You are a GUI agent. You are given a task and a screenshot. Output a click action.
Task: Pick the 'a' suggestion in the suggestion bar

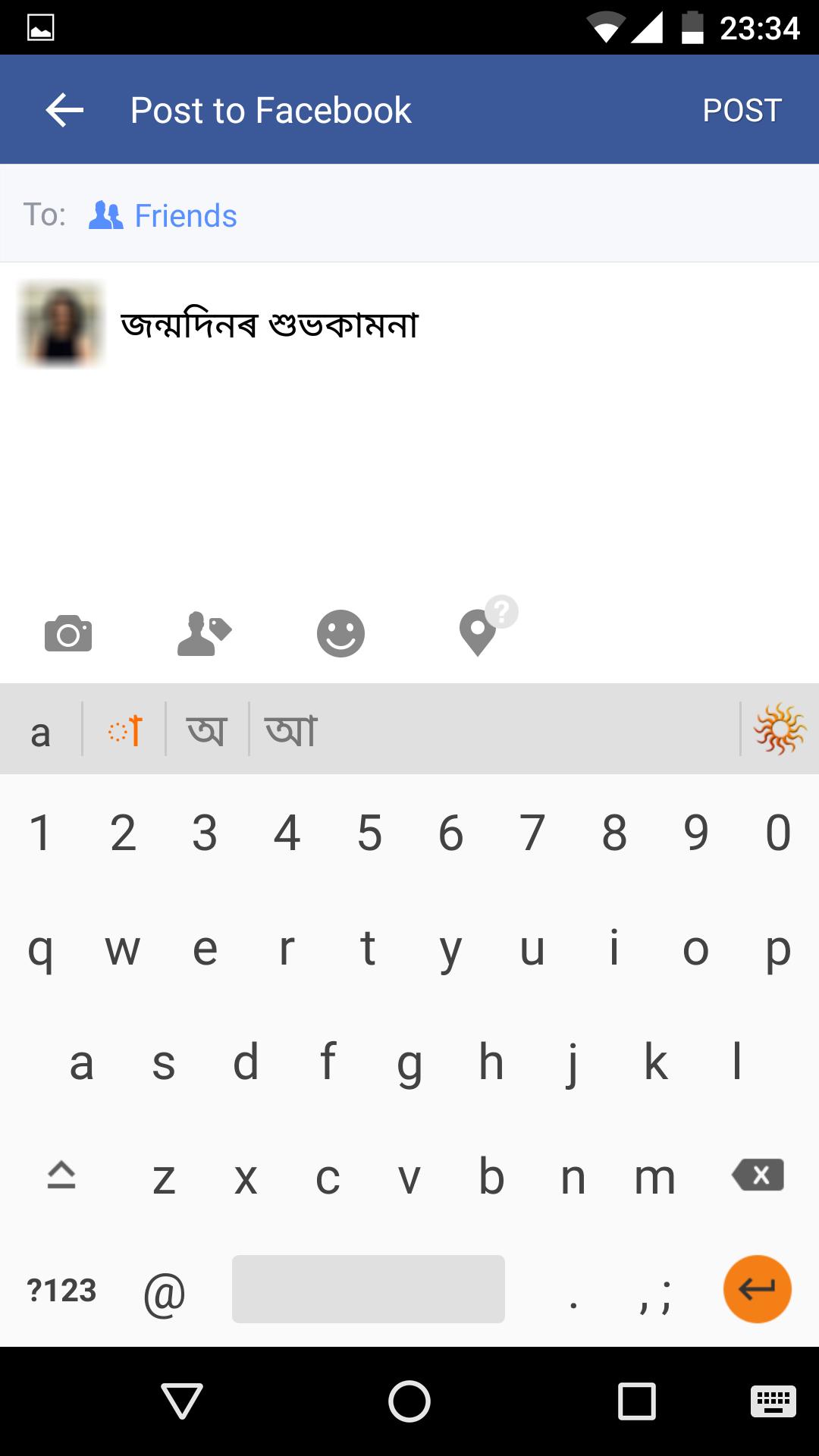tap(40, 733)
